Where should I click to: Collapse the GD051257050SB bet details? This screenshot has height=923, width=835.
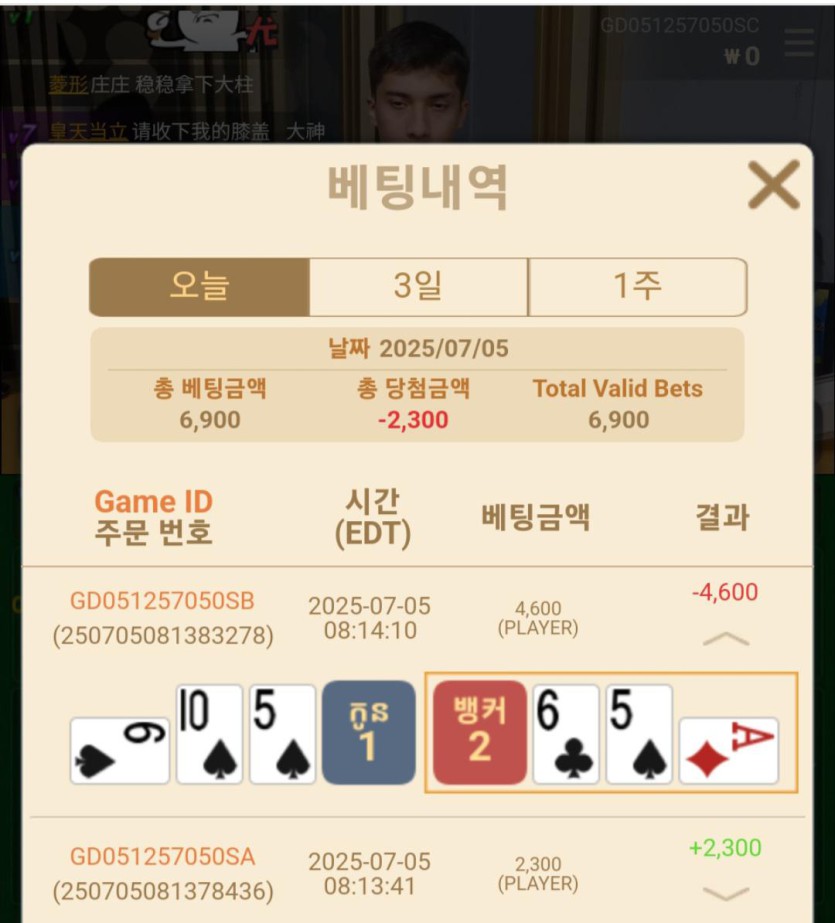726,639
